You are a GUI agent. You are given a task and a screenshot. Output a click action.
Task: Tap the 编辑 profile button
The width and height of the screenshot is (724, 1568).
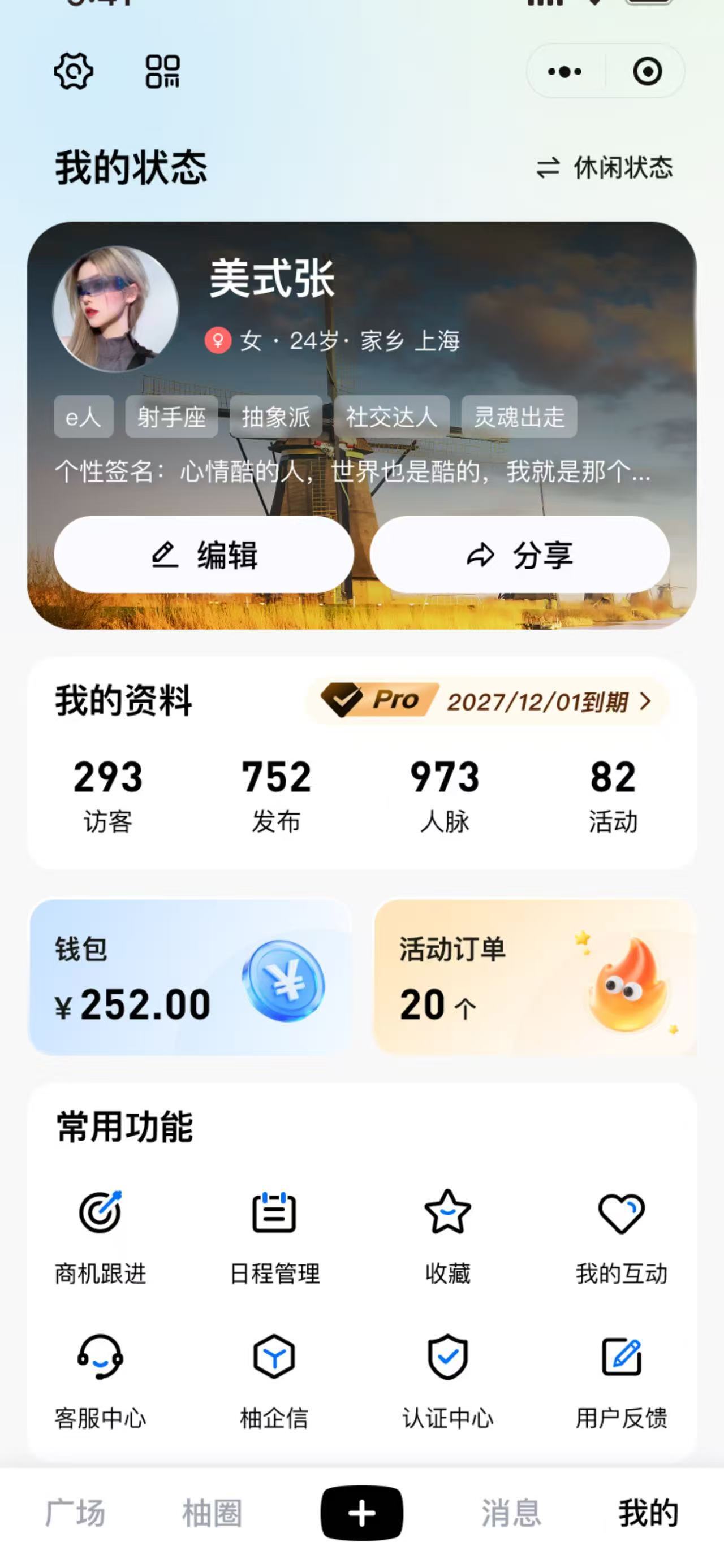204,555
